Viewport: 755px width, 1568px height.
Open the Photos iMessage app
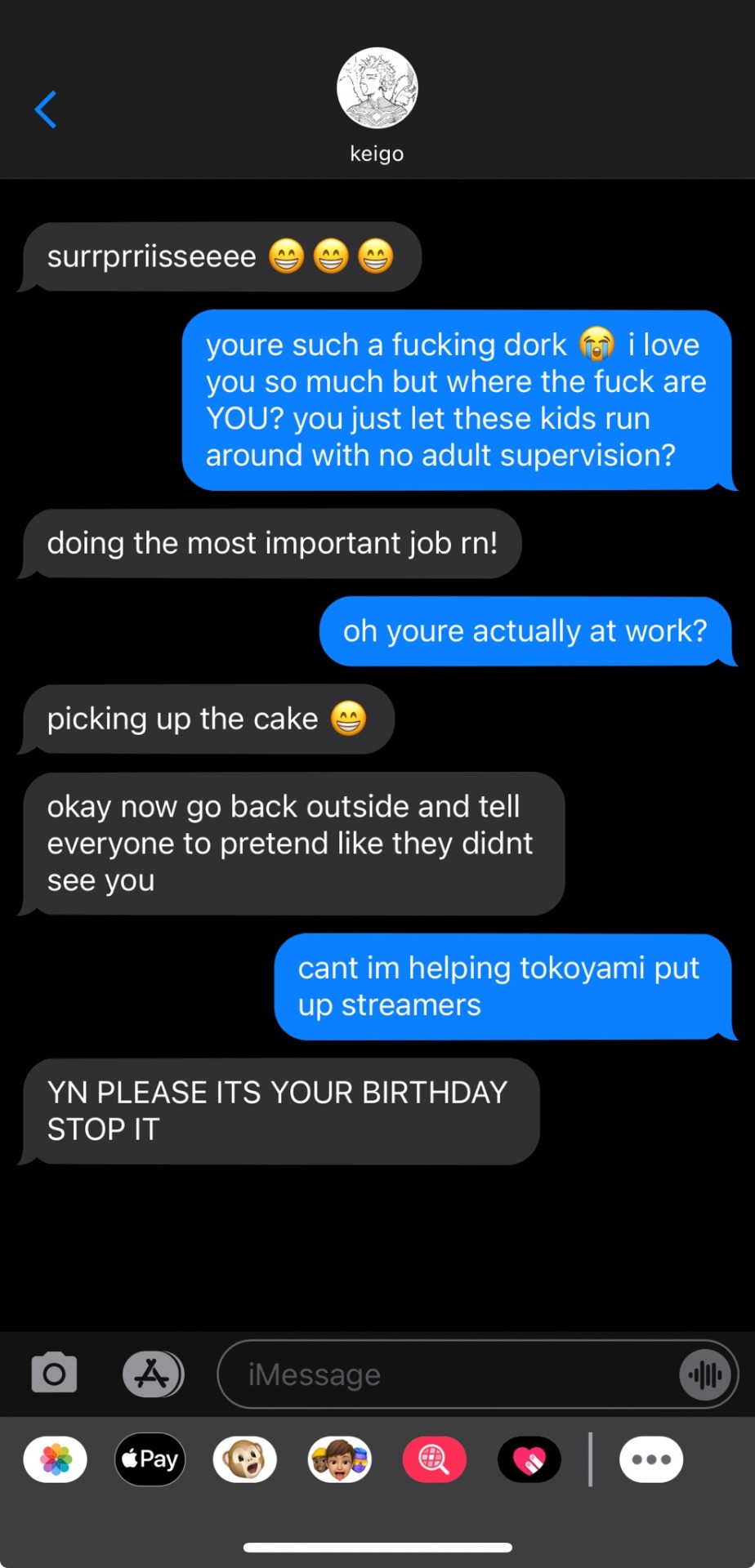pyautogui.click(x=56, y=1459)
